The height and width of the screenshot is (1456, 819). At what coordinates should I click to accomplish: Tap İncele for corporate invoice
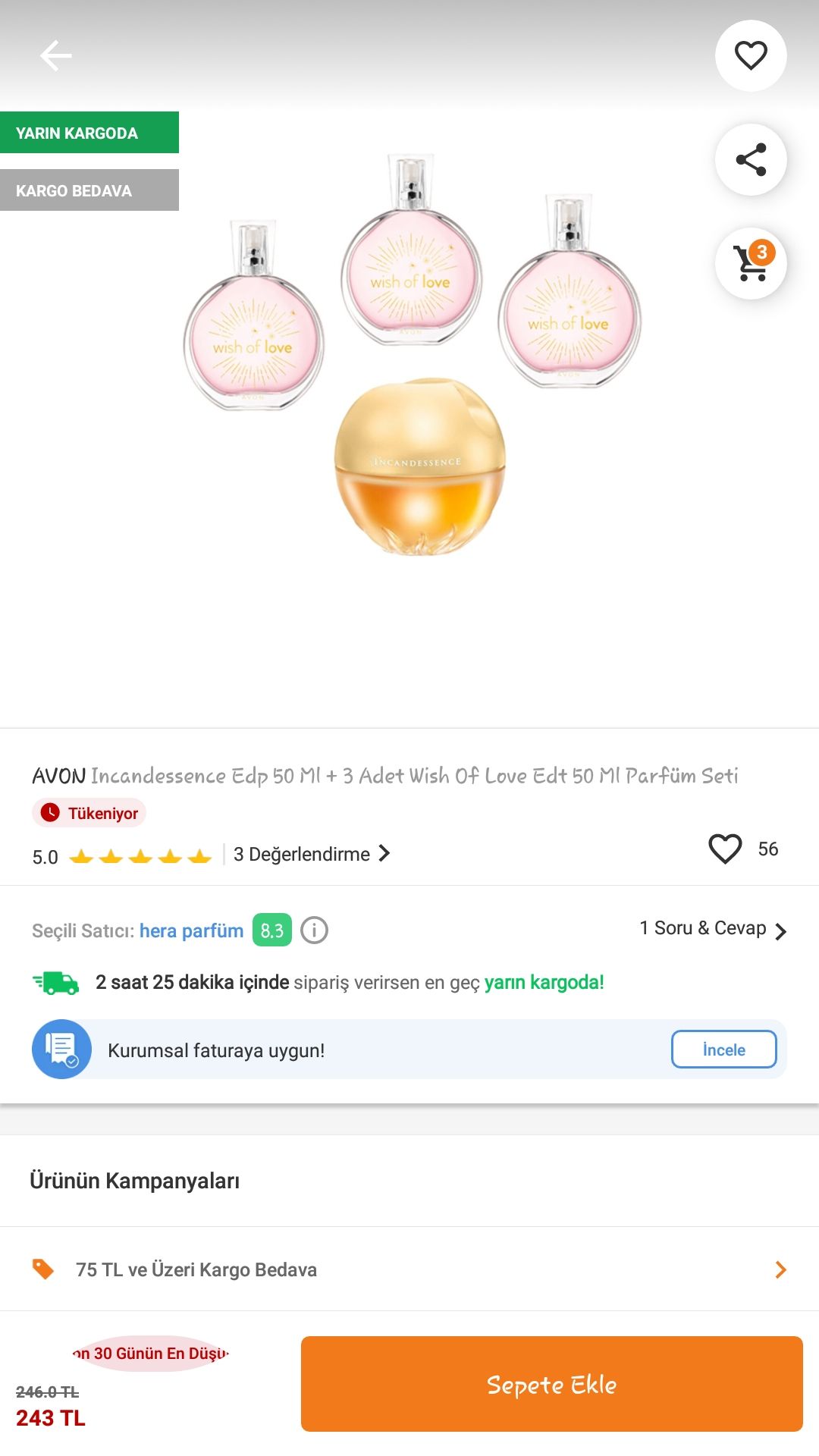click(723, 1050)
